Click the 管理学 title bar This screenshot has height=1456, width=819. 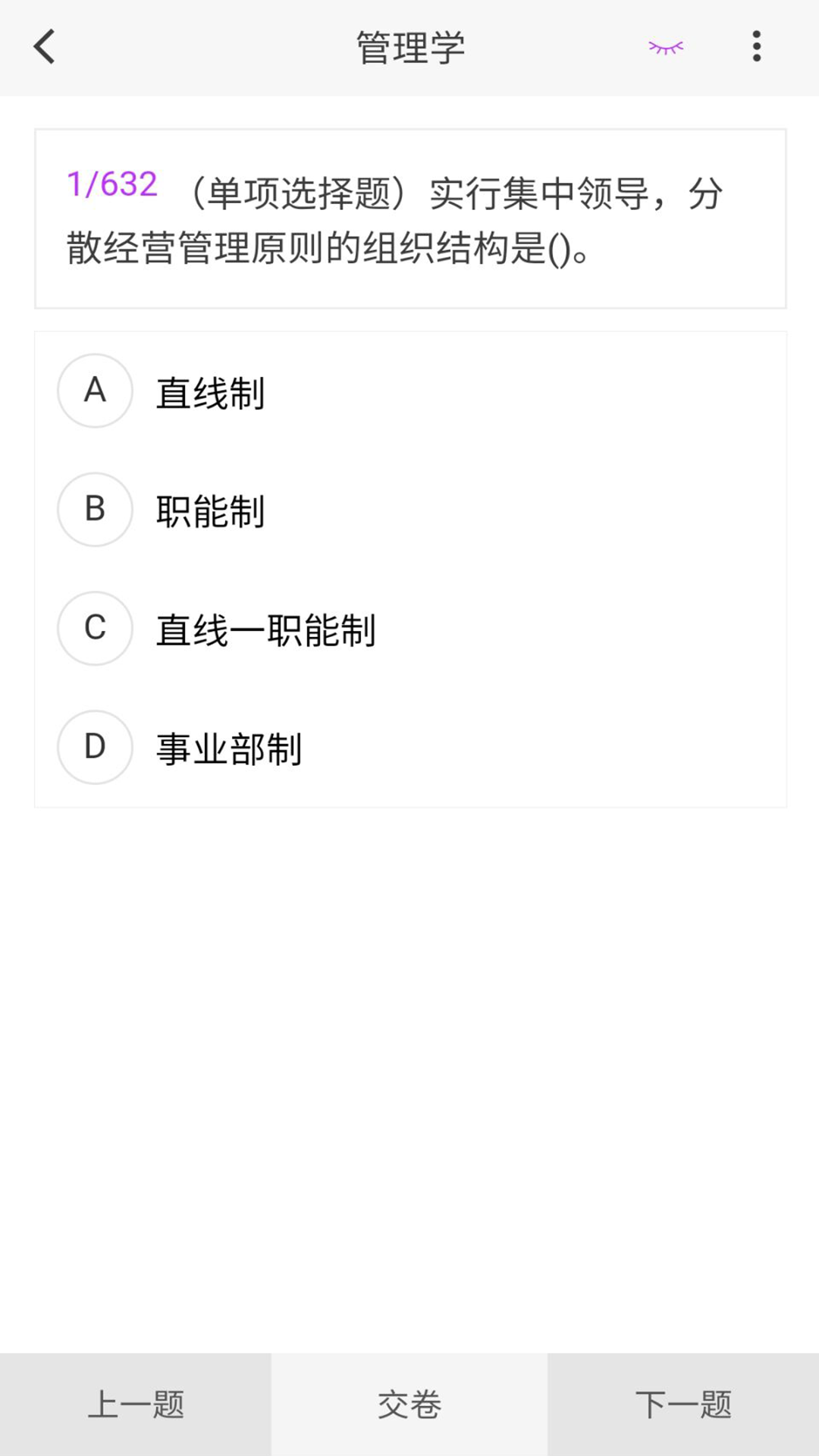click(409, 47)
